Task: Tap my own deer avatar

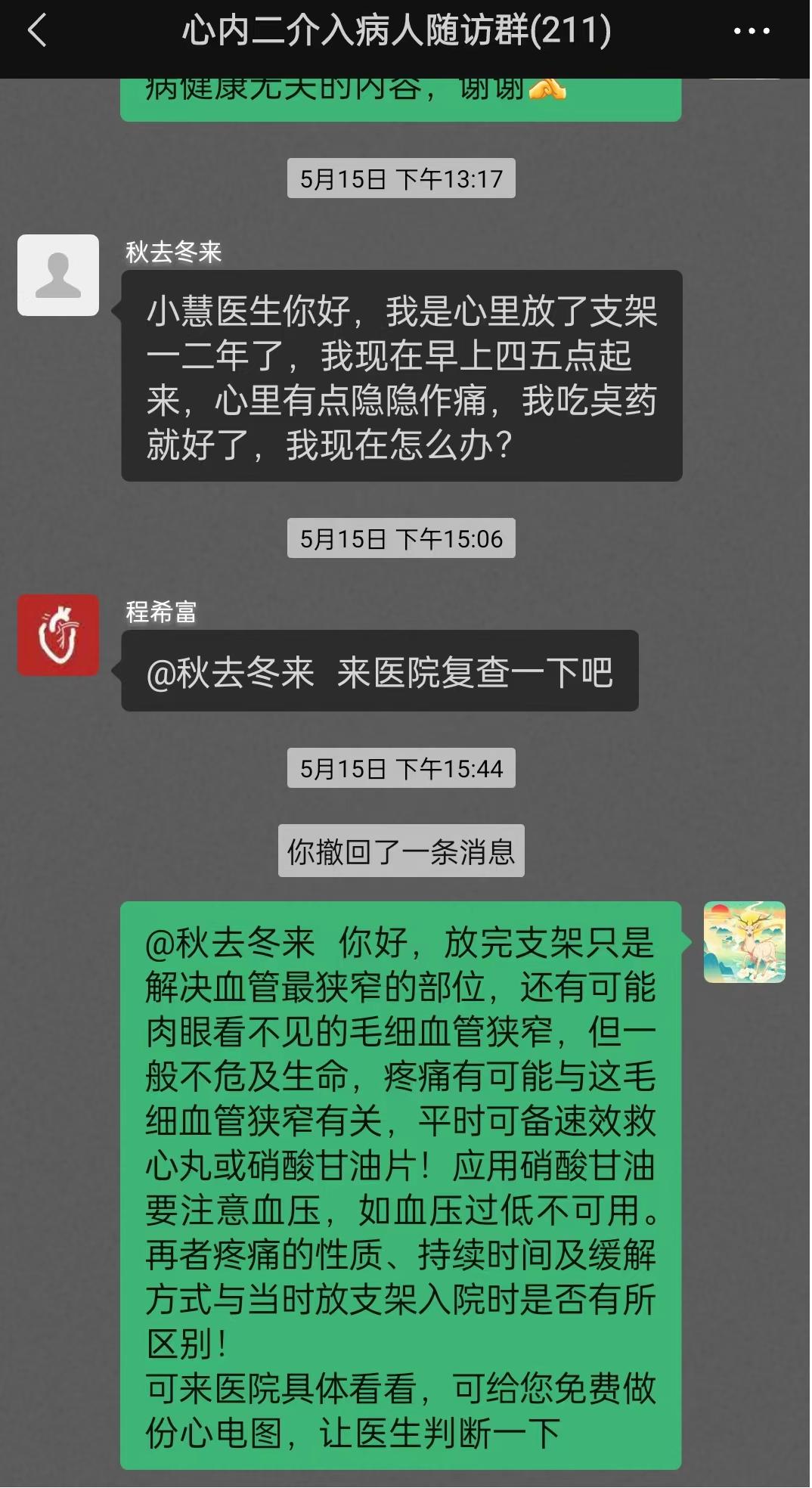Action: point(744,942)
